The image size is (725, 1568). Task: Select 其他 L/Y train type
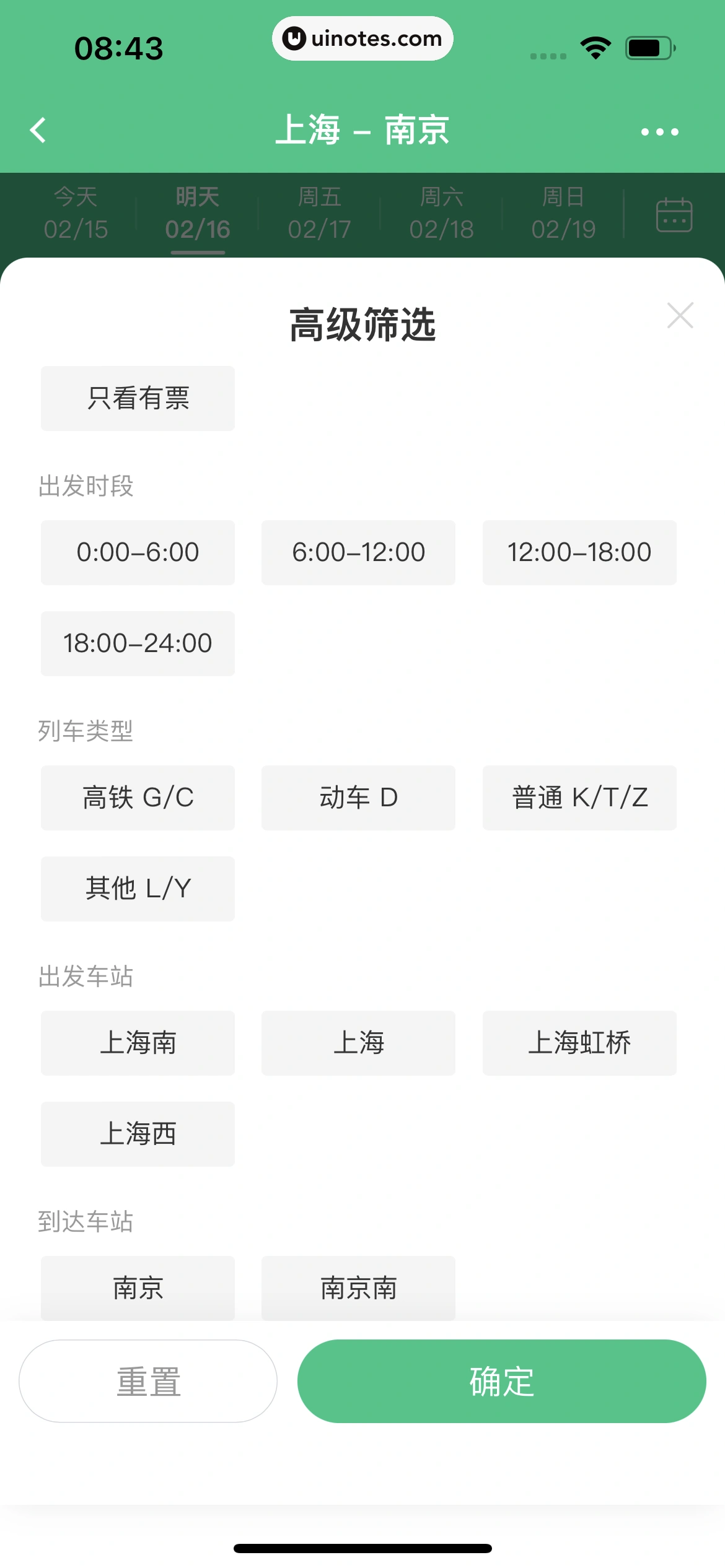tap(138, 889)
